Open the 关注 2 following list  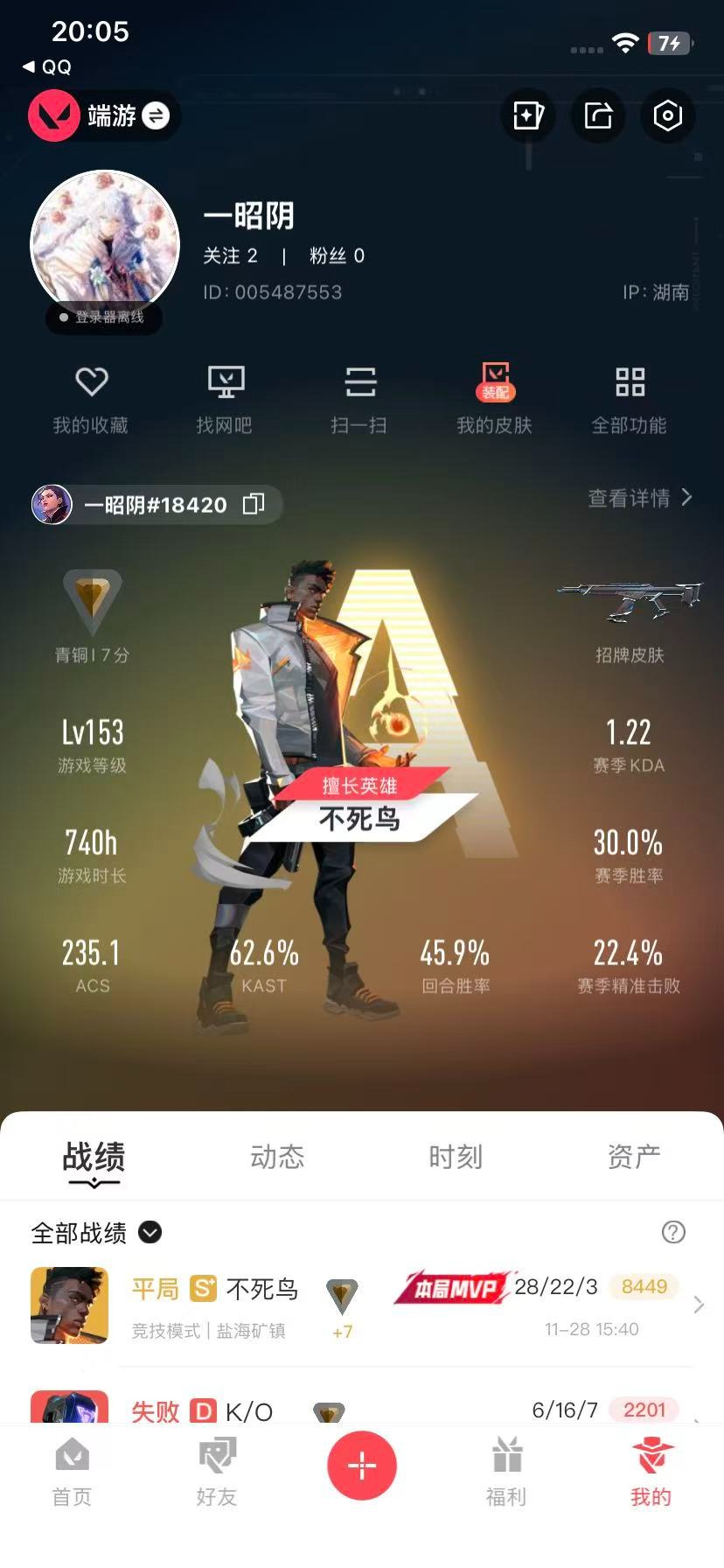point(231,255)
